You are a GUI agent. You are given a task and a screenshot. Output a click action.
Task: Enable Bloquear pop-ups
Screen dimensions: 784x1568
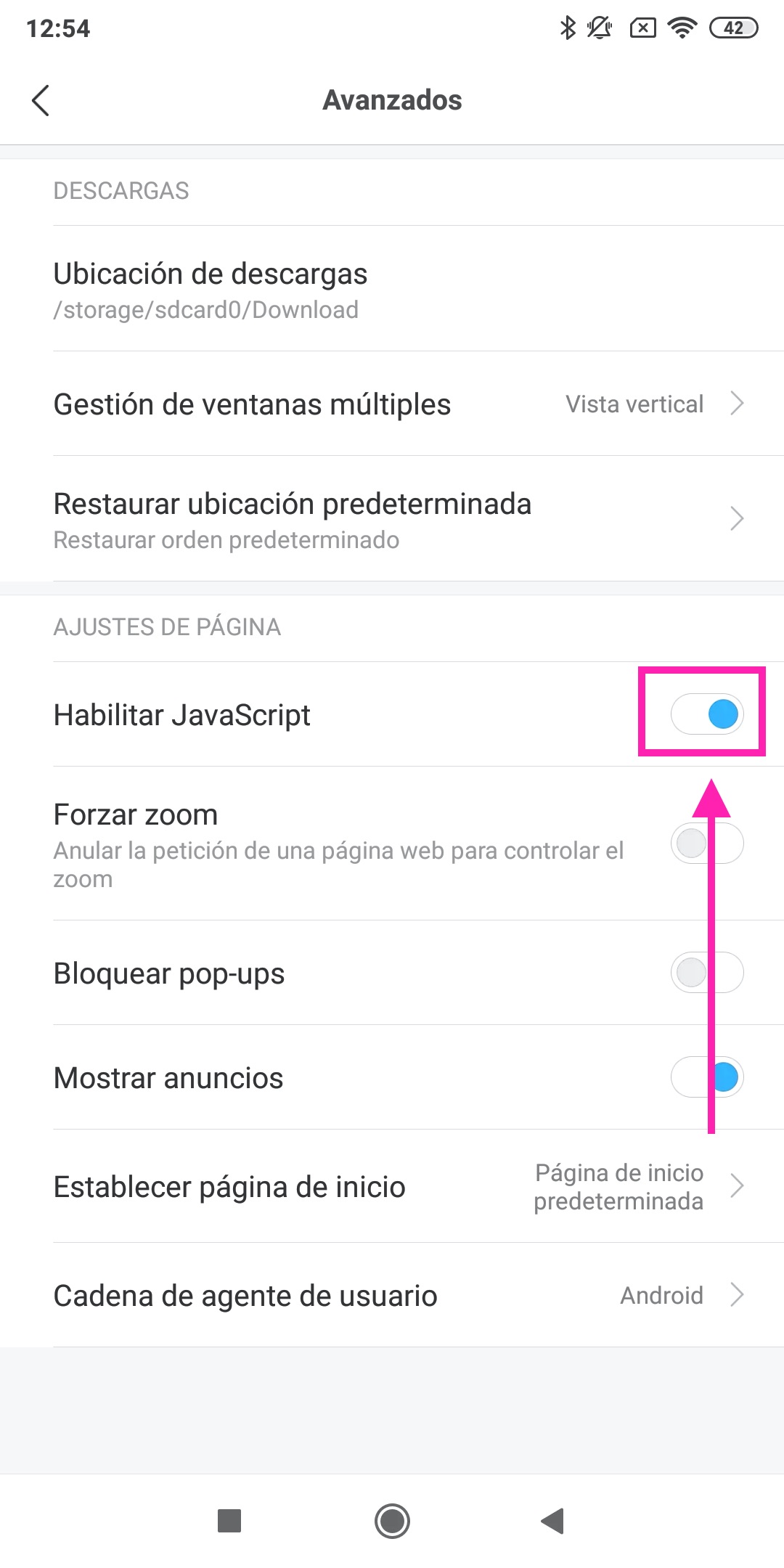tap(706, 973)
